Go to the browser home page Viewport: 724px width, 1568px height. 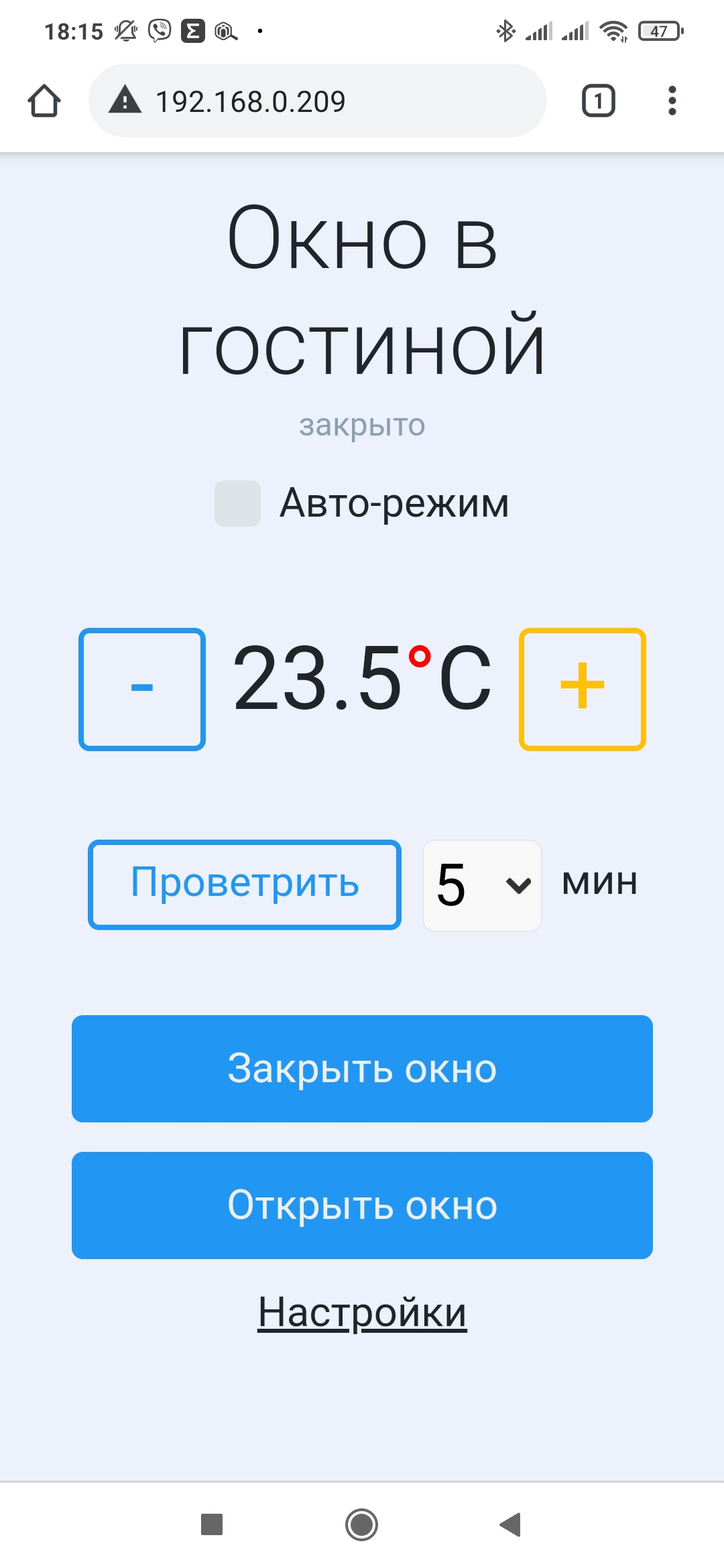[x=44, y=101]
